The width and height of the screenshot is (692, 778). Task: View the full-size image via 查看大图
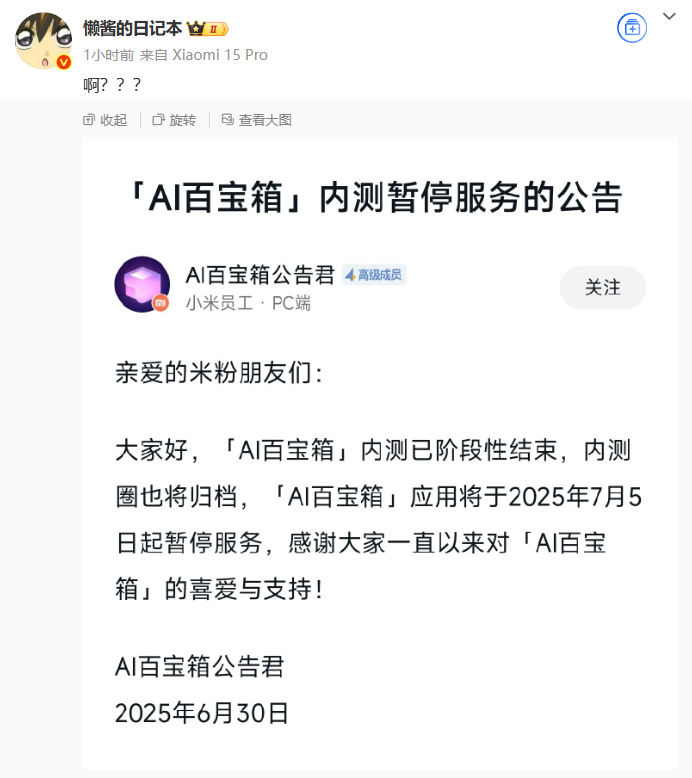pyautogui.click(x=256, y=120)
